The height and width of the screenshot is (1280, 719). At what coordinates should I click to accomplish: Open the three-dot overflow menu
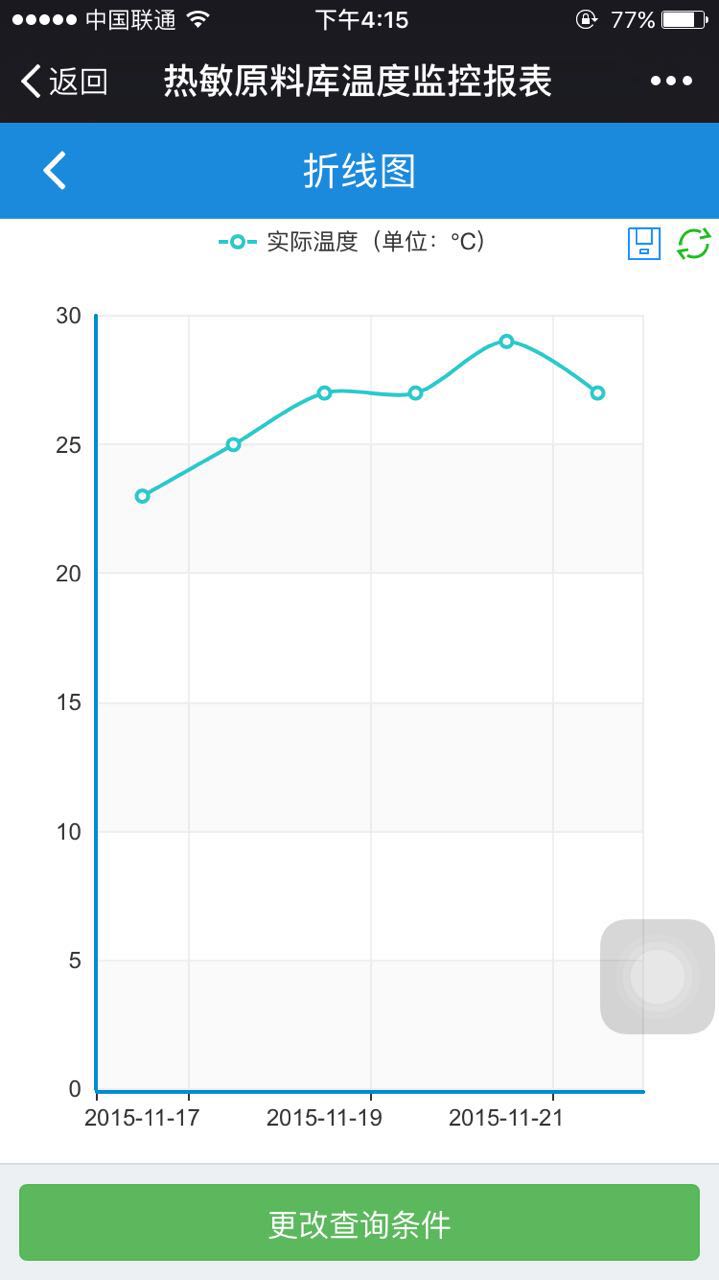point(671,81)
